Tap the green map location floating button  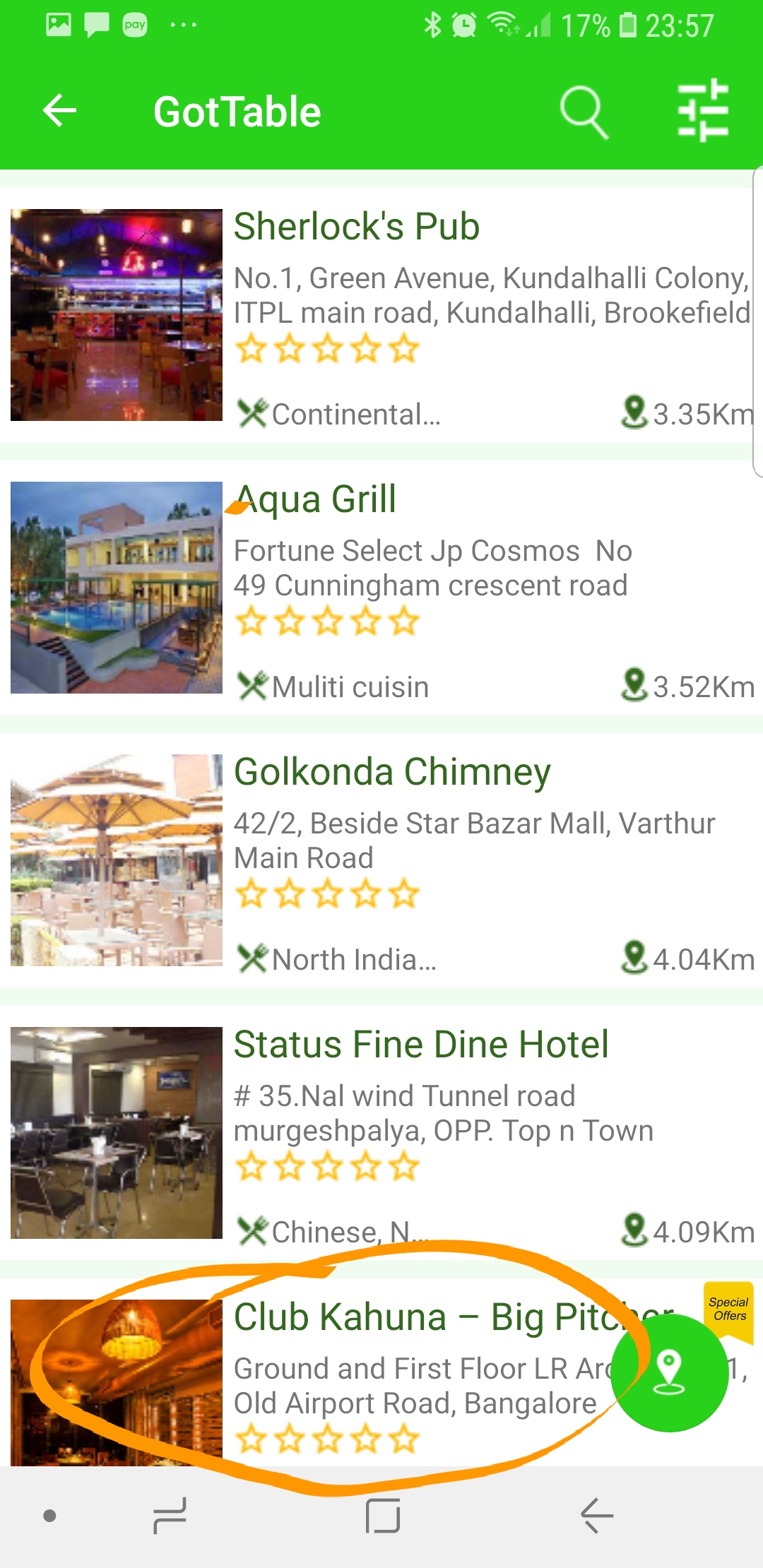point(669,1372)
